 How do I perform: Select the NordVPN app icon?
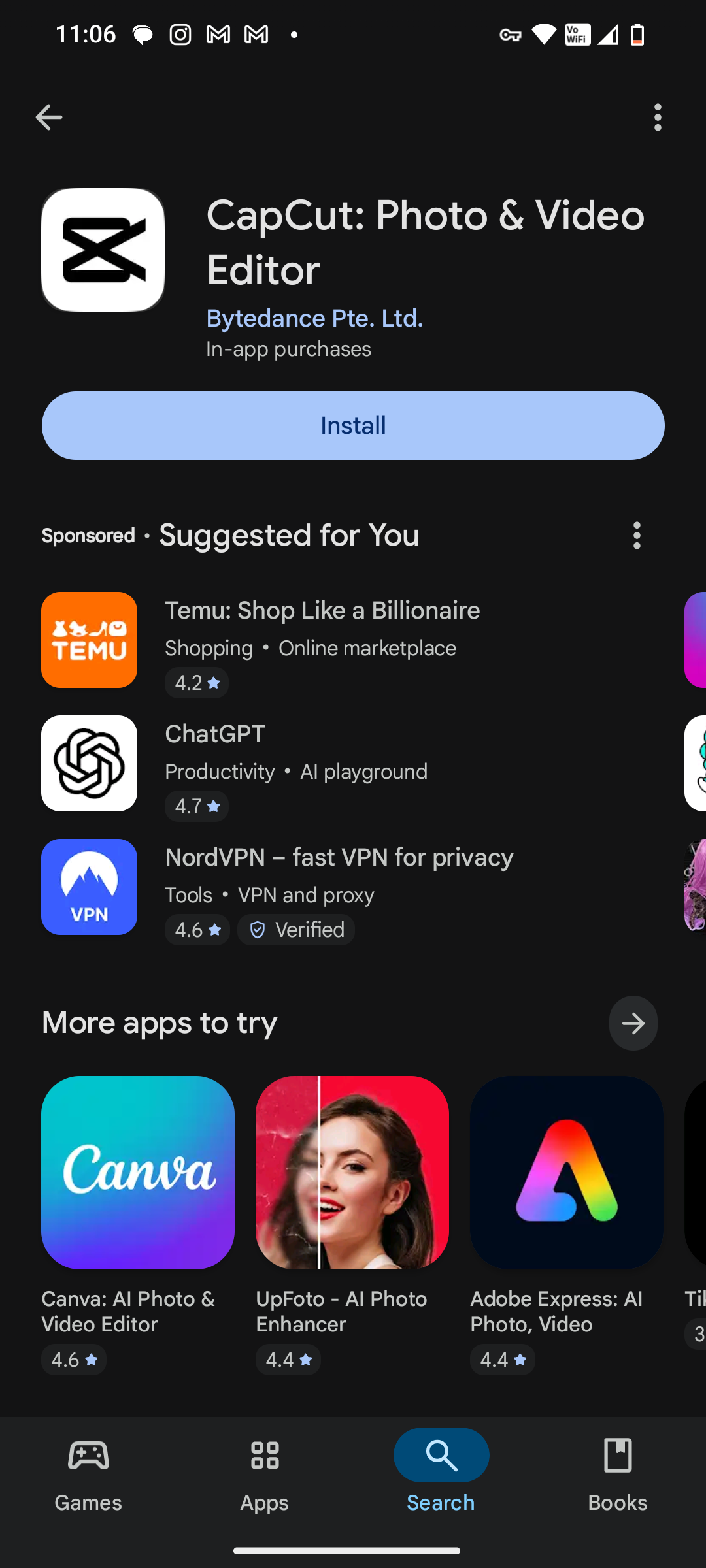(x=89, y=887)
